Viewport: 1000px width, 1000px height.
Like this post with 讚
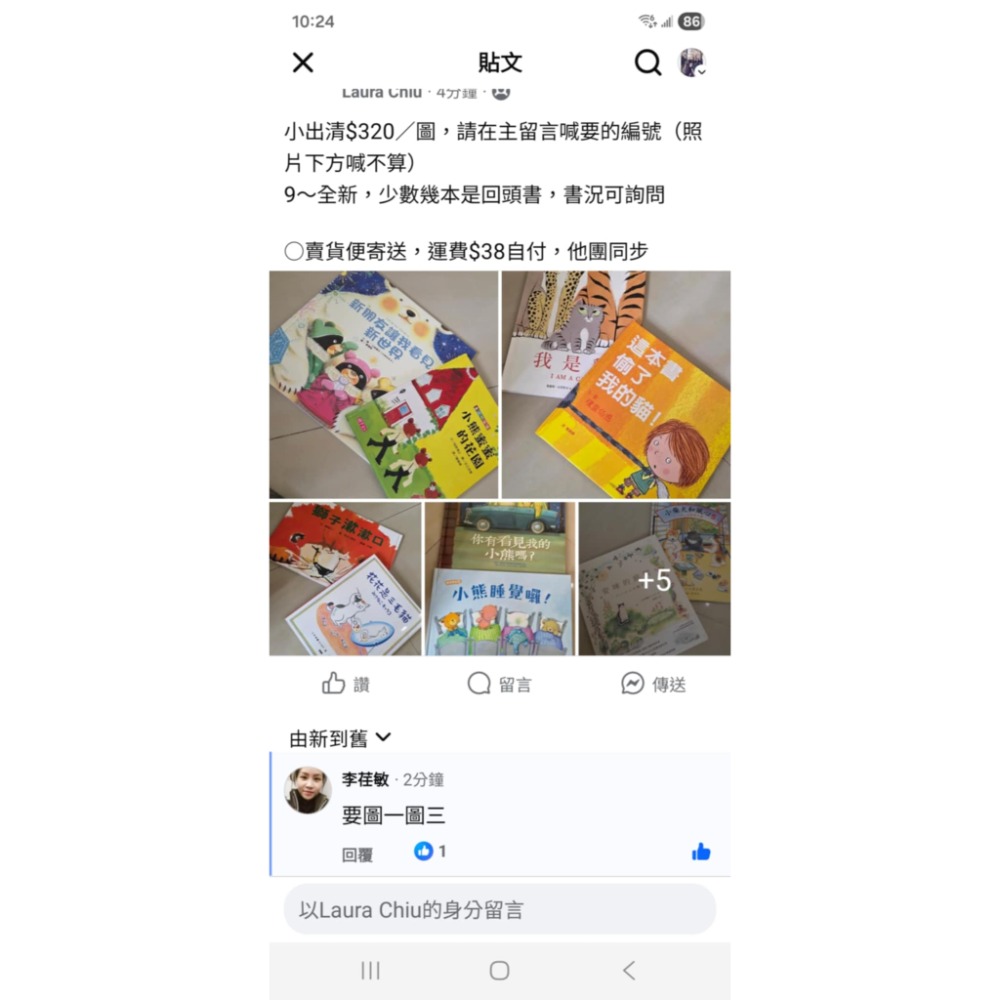(346, 684)
